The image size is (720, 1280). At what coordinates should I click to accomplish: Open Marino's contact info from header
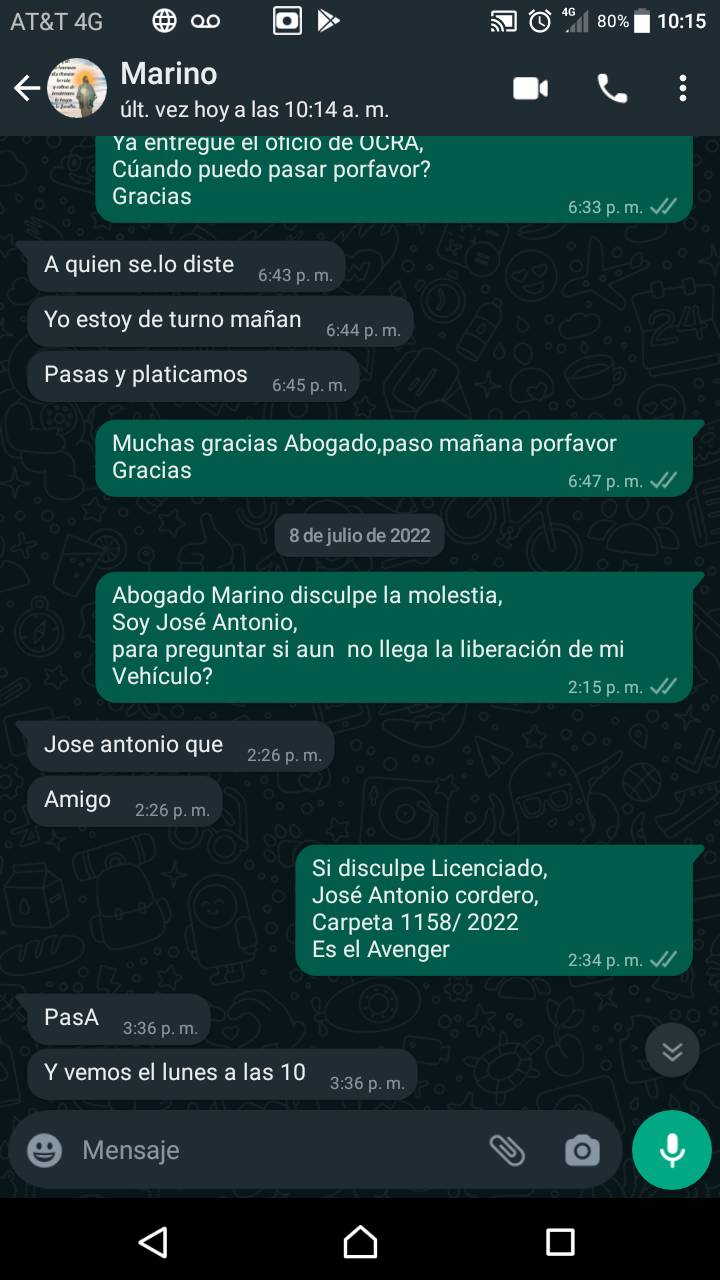[255, 88]
